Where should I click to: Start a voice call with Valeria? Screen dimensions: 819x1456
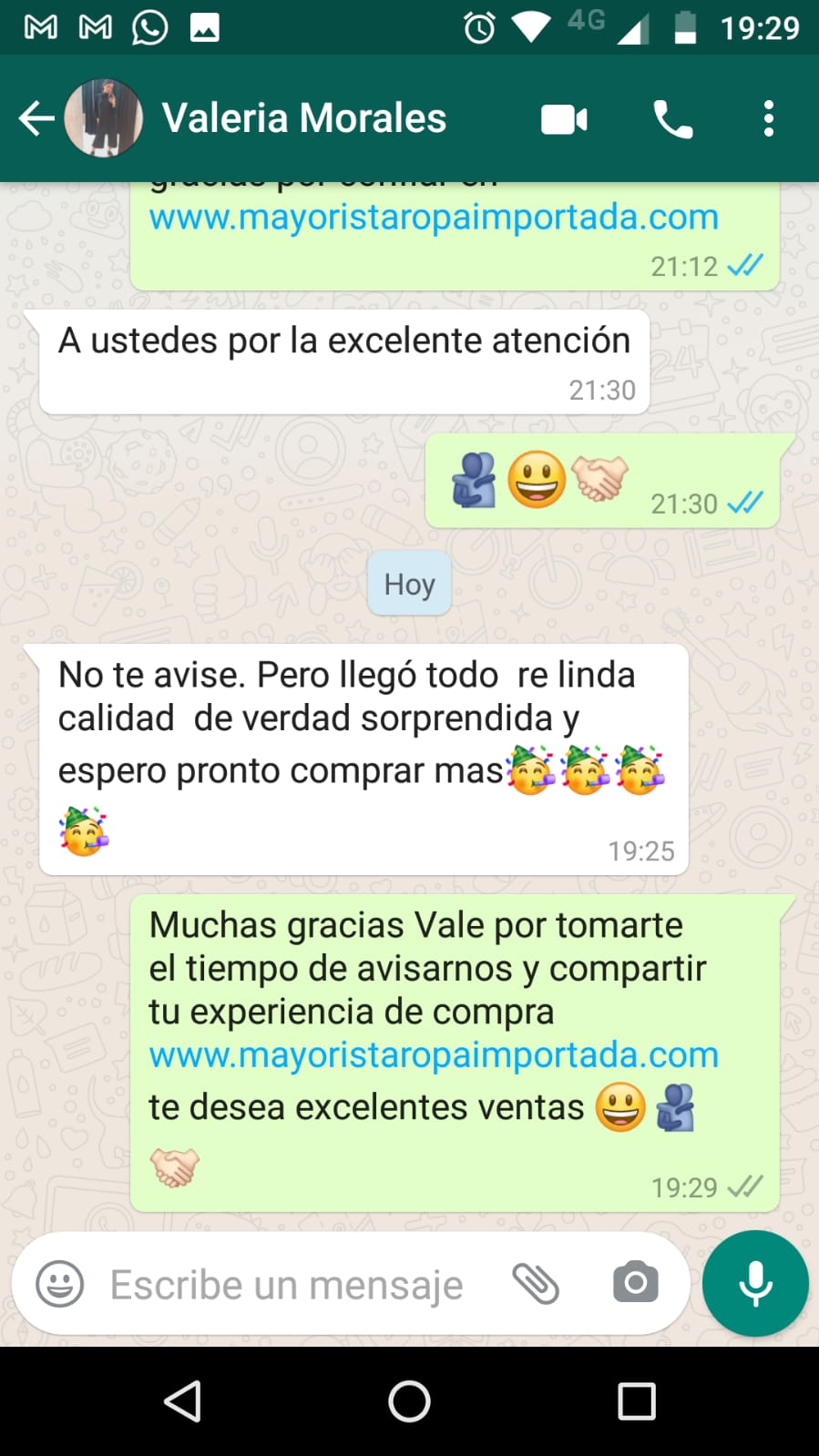[x=672, y=119]
